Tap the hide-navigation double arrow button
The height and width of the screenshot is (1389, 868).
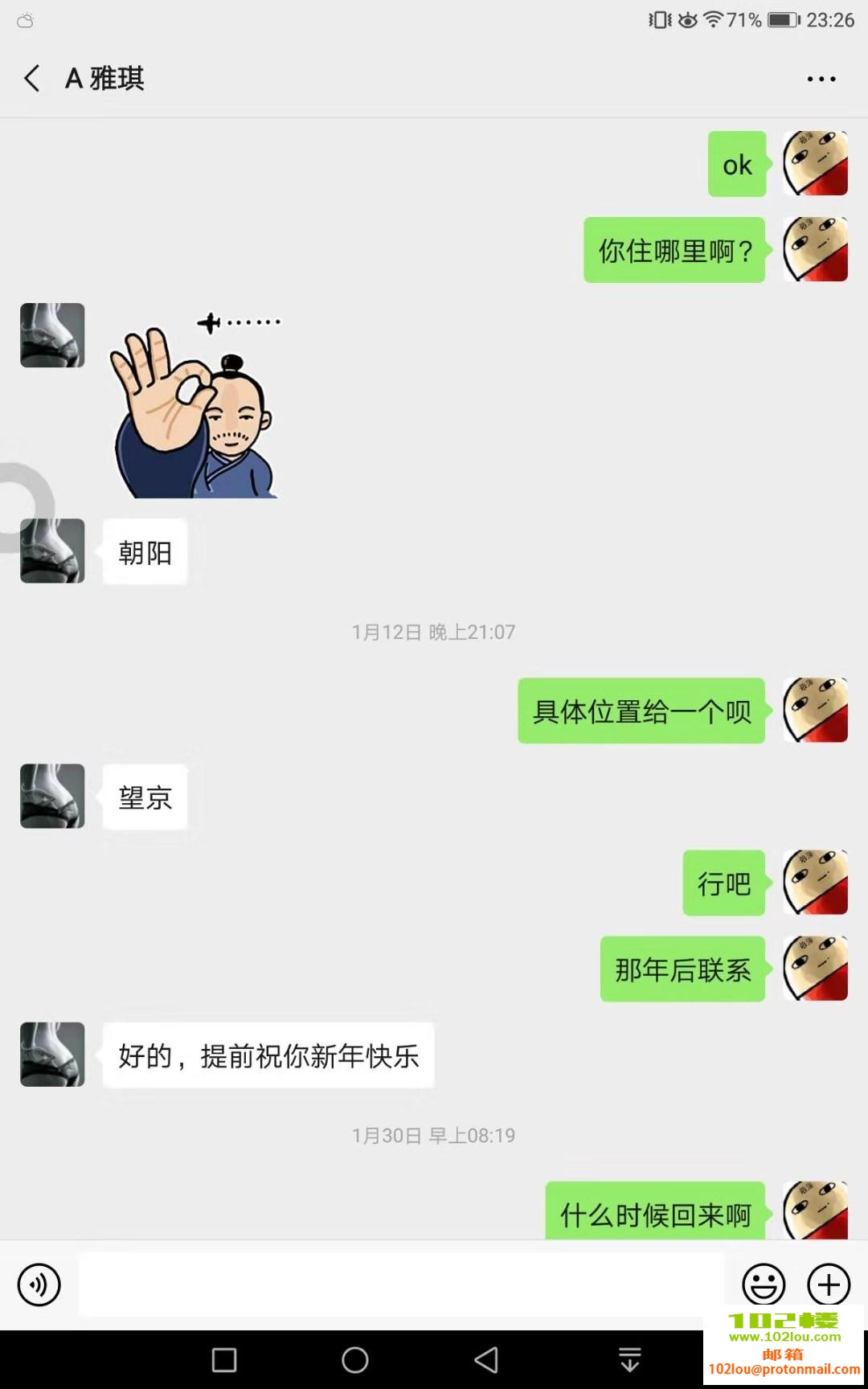click(x=629, y=1359)
